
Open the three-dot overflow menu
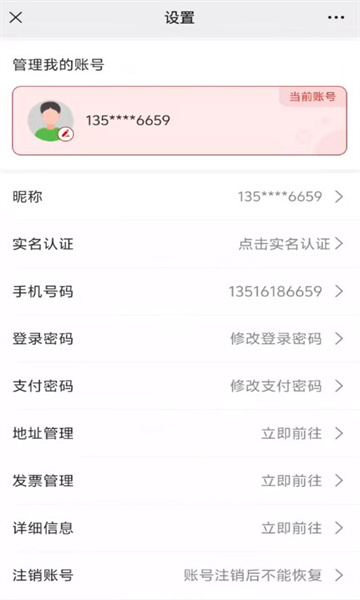[x=336, y=18]
